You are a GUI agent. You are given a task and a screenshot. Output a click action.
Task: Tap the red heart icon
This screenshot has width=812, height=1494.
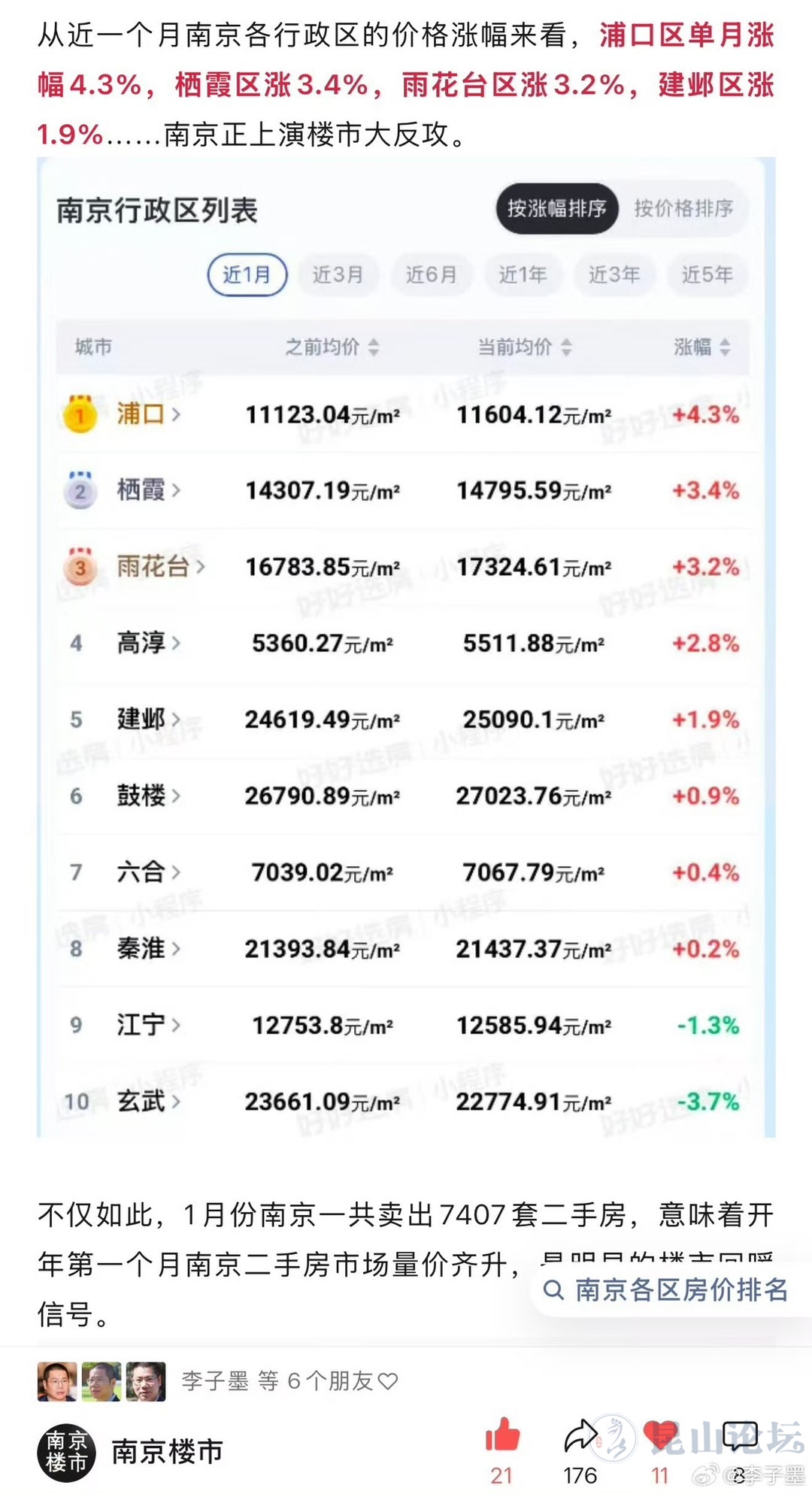[x=660, y=1436]
